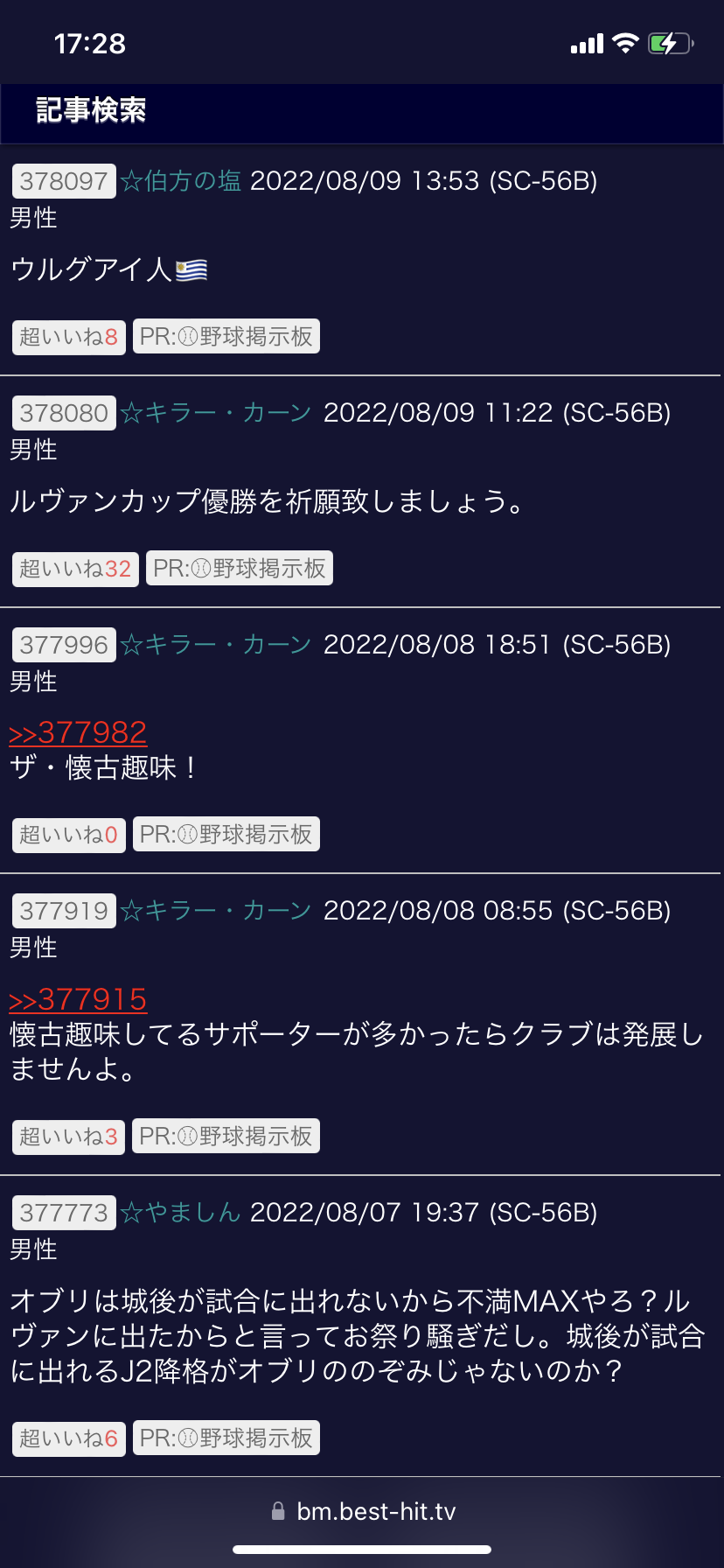
Task: Tap post number 378097
Action: click(64, 181)
